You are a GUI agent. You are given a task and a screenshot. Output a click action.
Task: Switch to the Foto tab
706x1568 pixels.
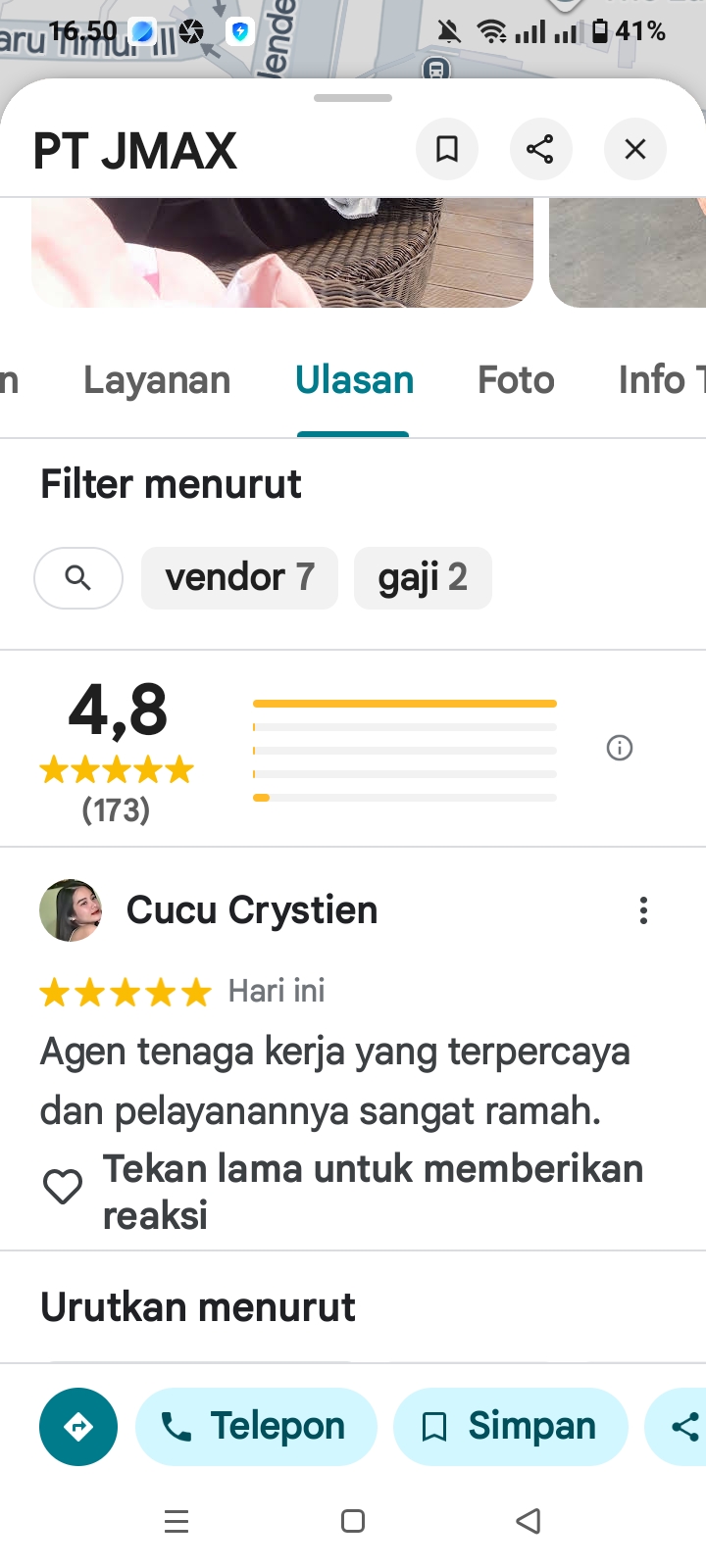point(516,380)
